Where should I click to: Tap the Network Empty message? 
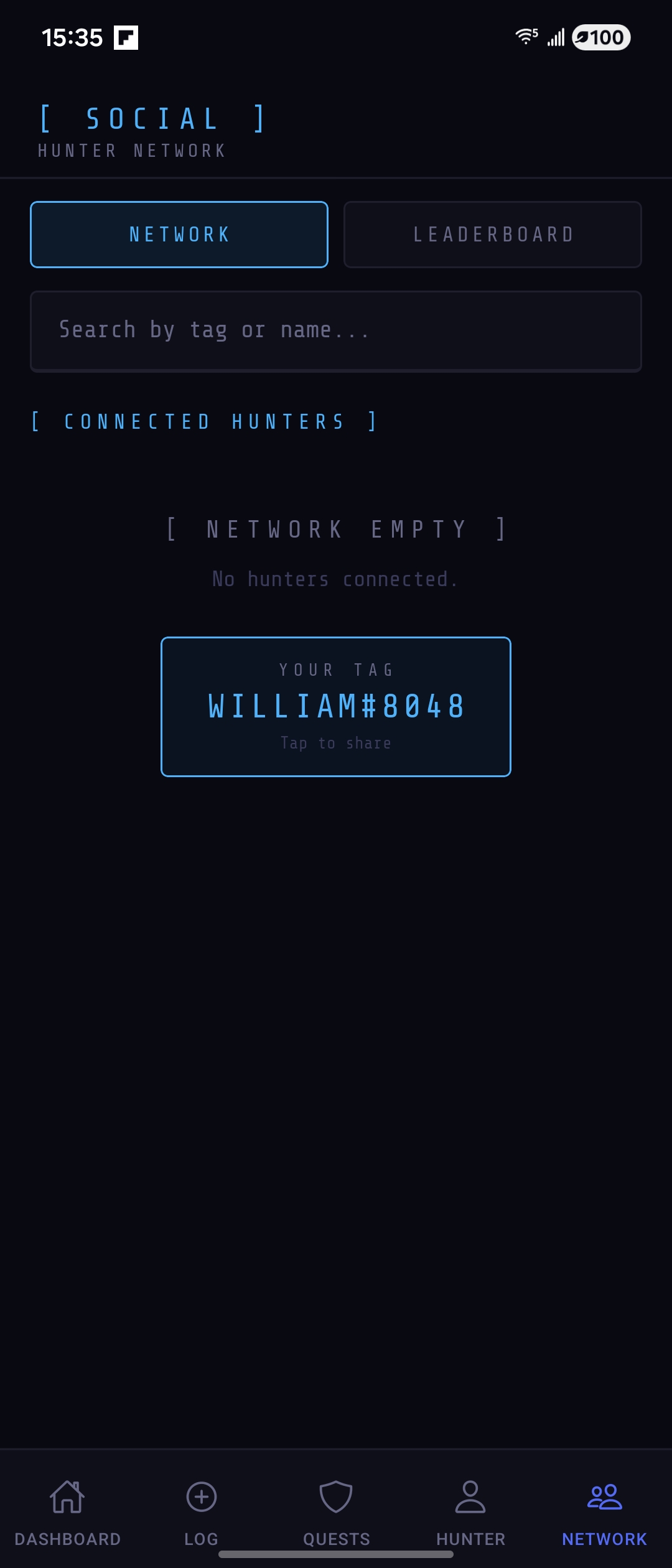(335, 528)
